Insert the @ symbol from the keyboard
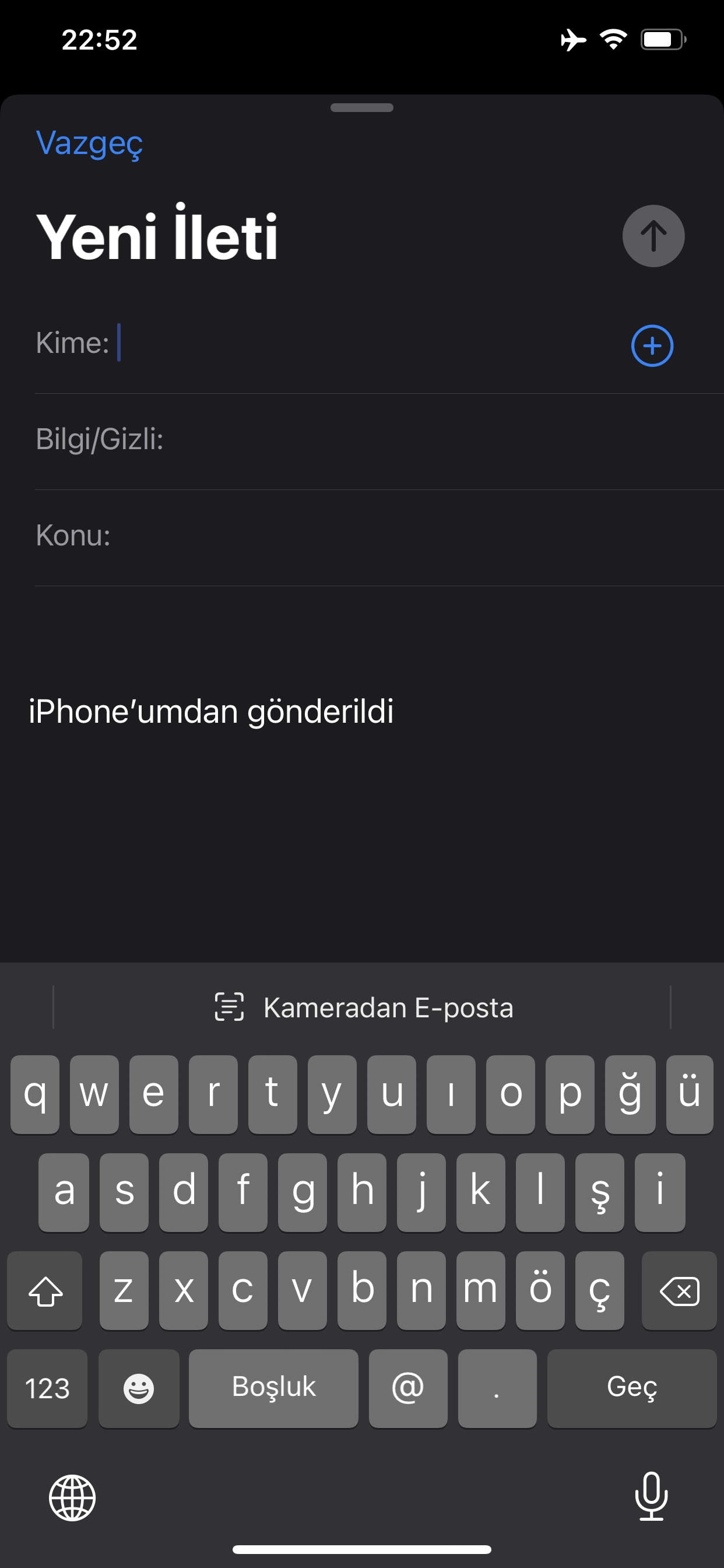This screenshot has height=1568, width=724. point(407,1388)
